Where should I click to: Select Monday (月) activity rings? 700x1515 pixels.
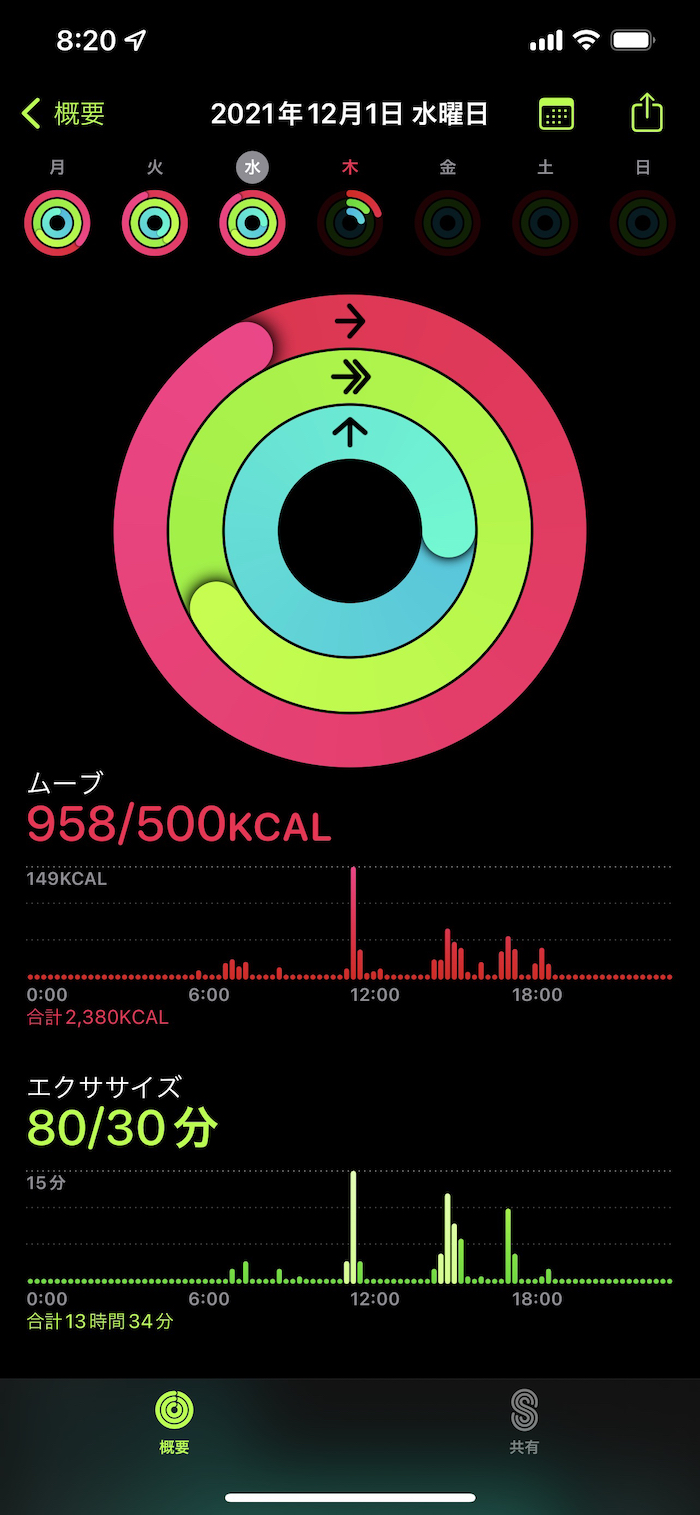(58, 222)
